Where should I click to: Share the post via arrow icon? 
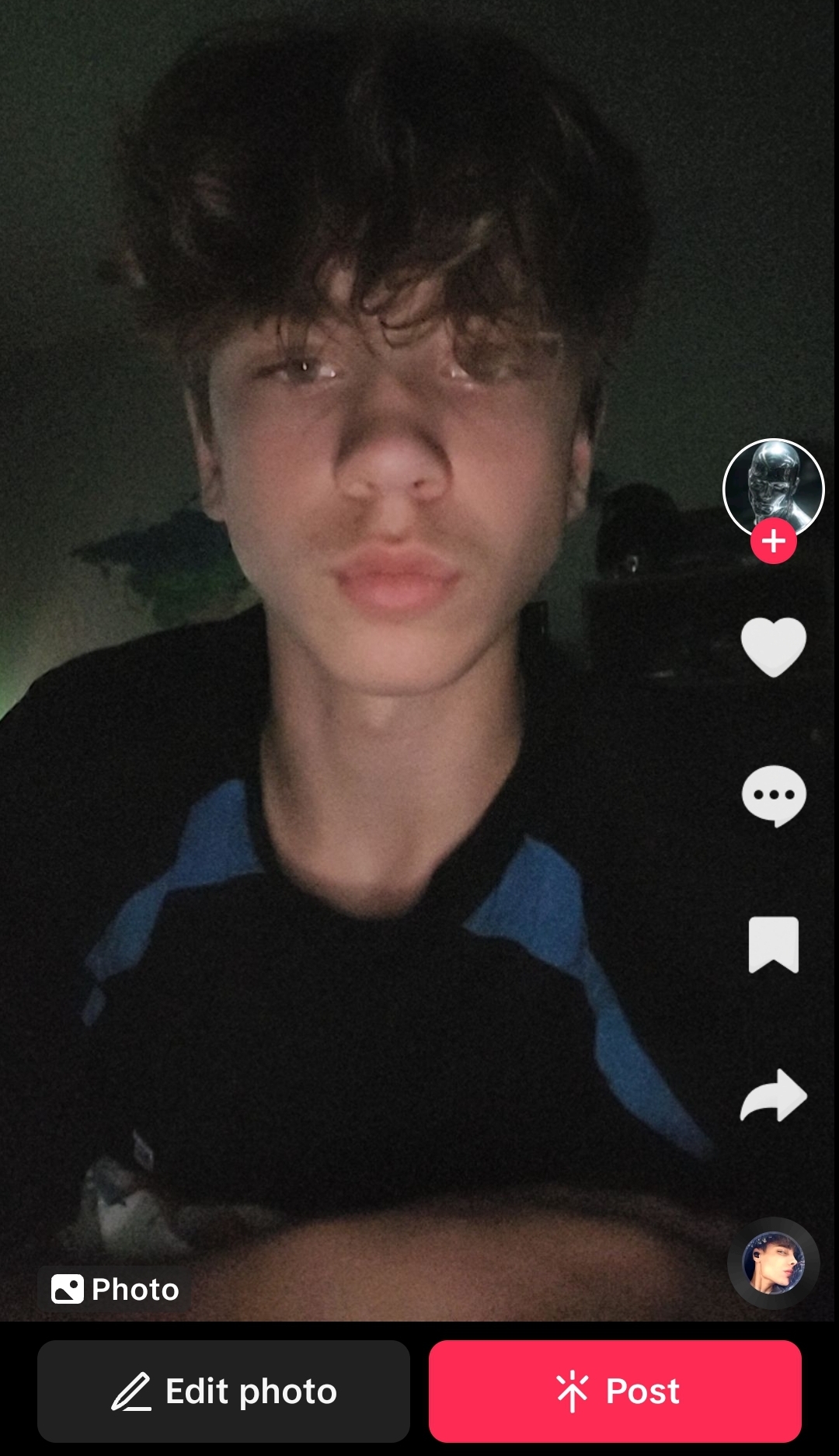774,1095
